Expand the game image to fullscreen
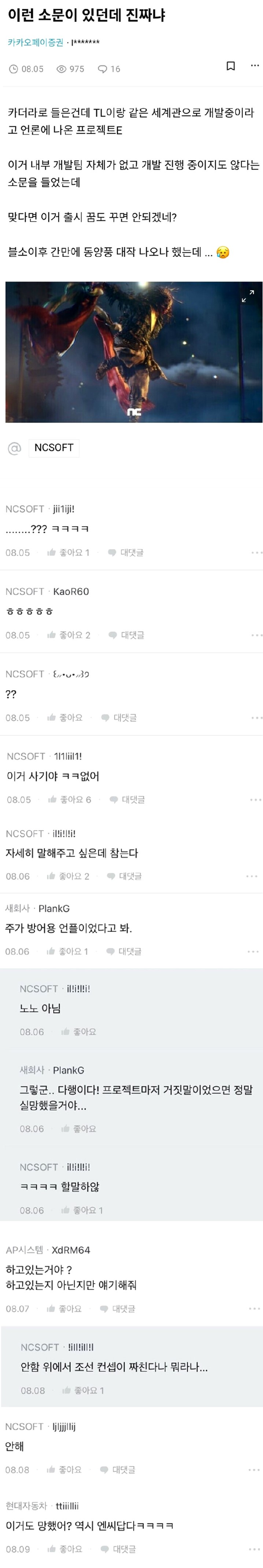263x1568 pixels. coord(248,297)
